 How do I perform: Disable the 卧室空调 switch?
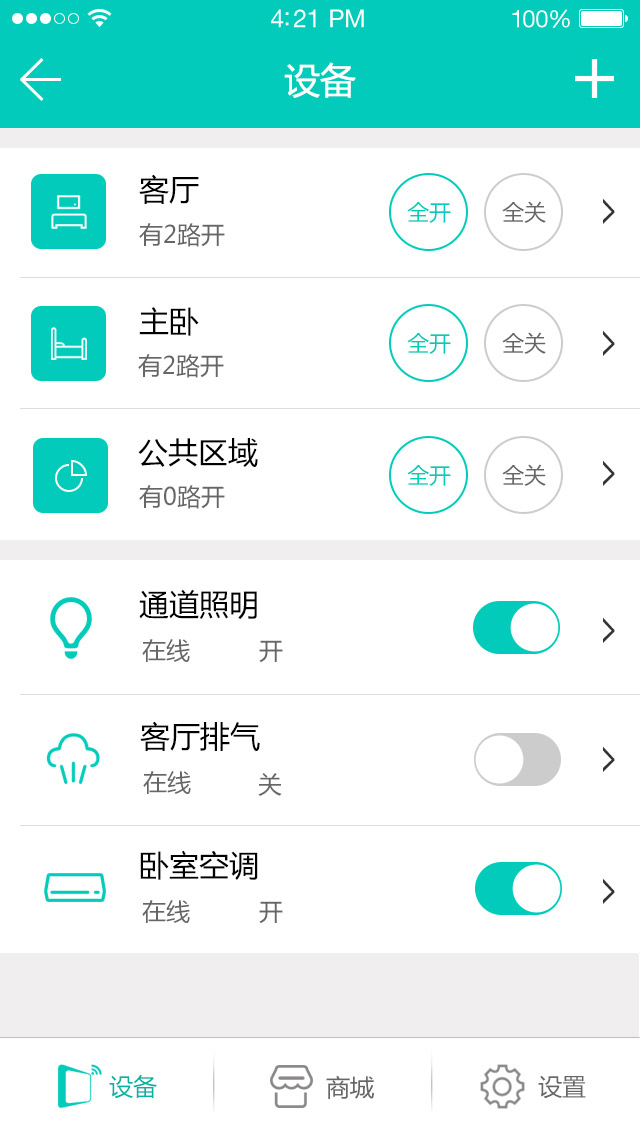518,889
